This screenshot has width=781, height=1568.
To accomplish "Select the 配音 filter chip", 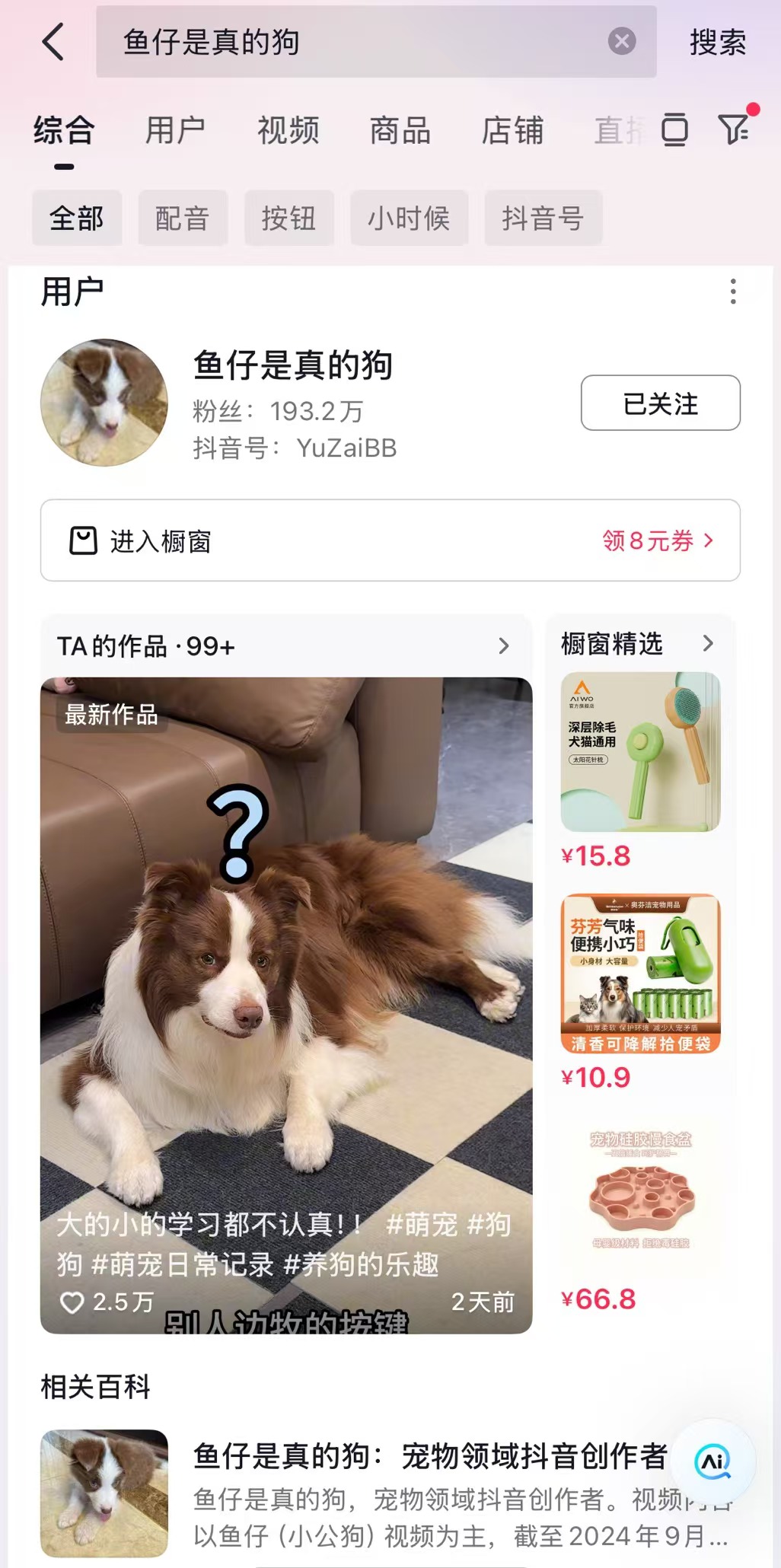I will click(182, 218).
